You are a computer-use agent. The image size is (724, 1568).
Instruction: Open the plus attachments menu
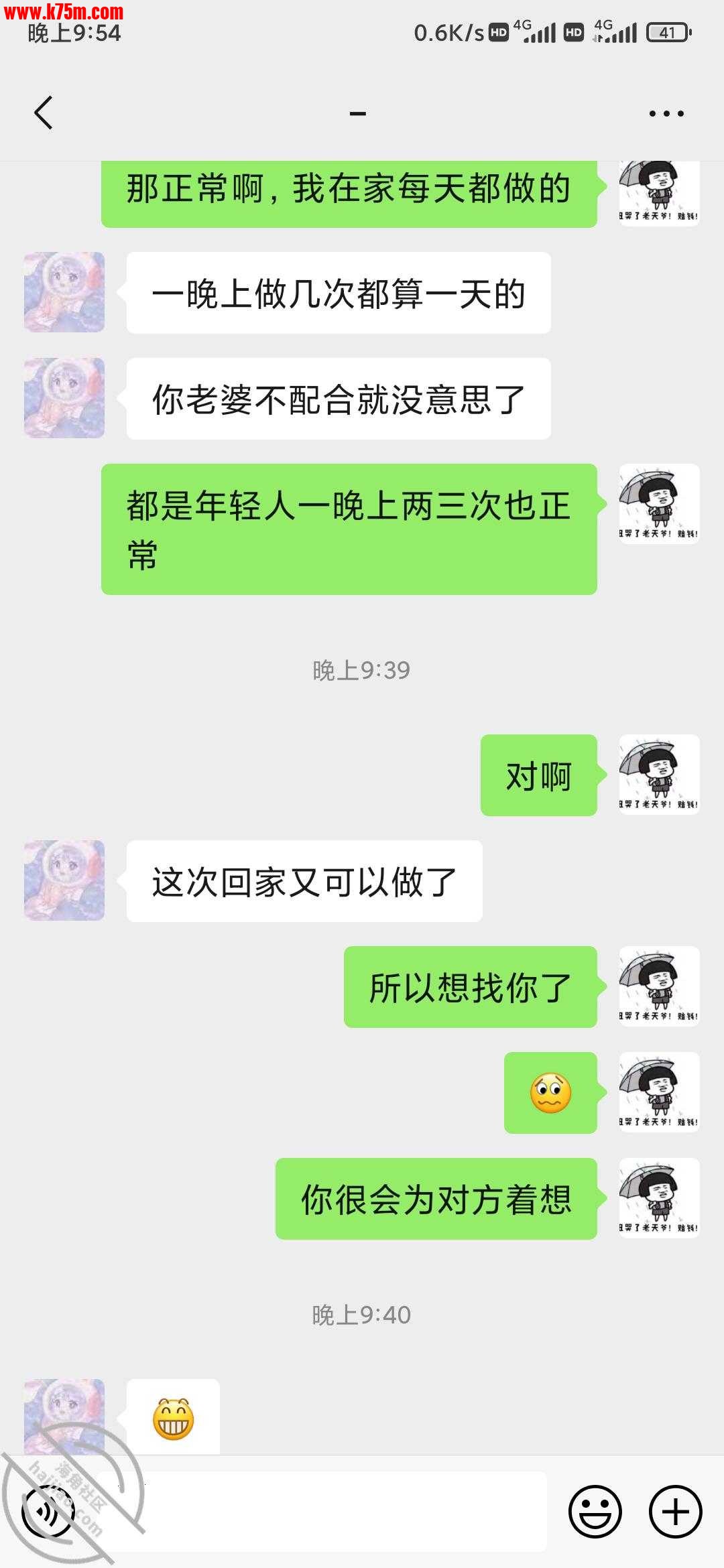click(675, 1512)
